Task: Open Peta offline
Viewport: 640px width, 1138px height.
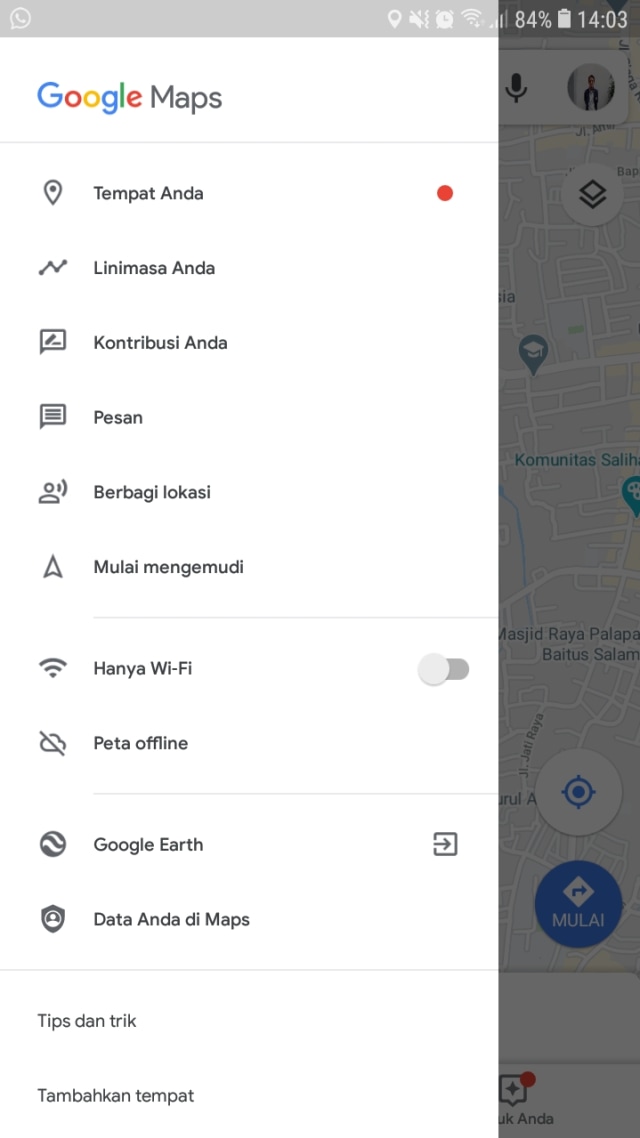Action: click(140, 743)
